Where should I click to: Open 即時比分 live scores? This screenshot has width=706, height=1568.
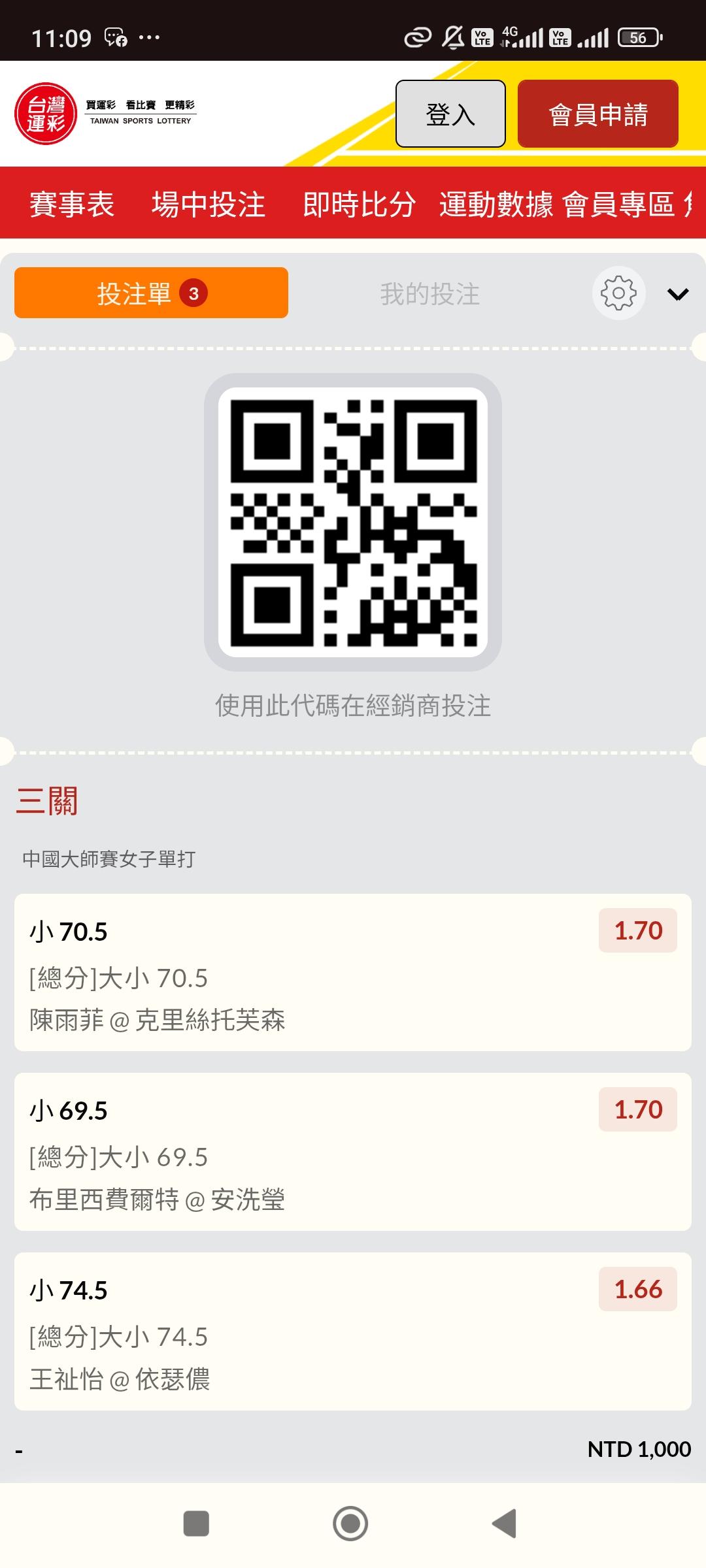360,204
